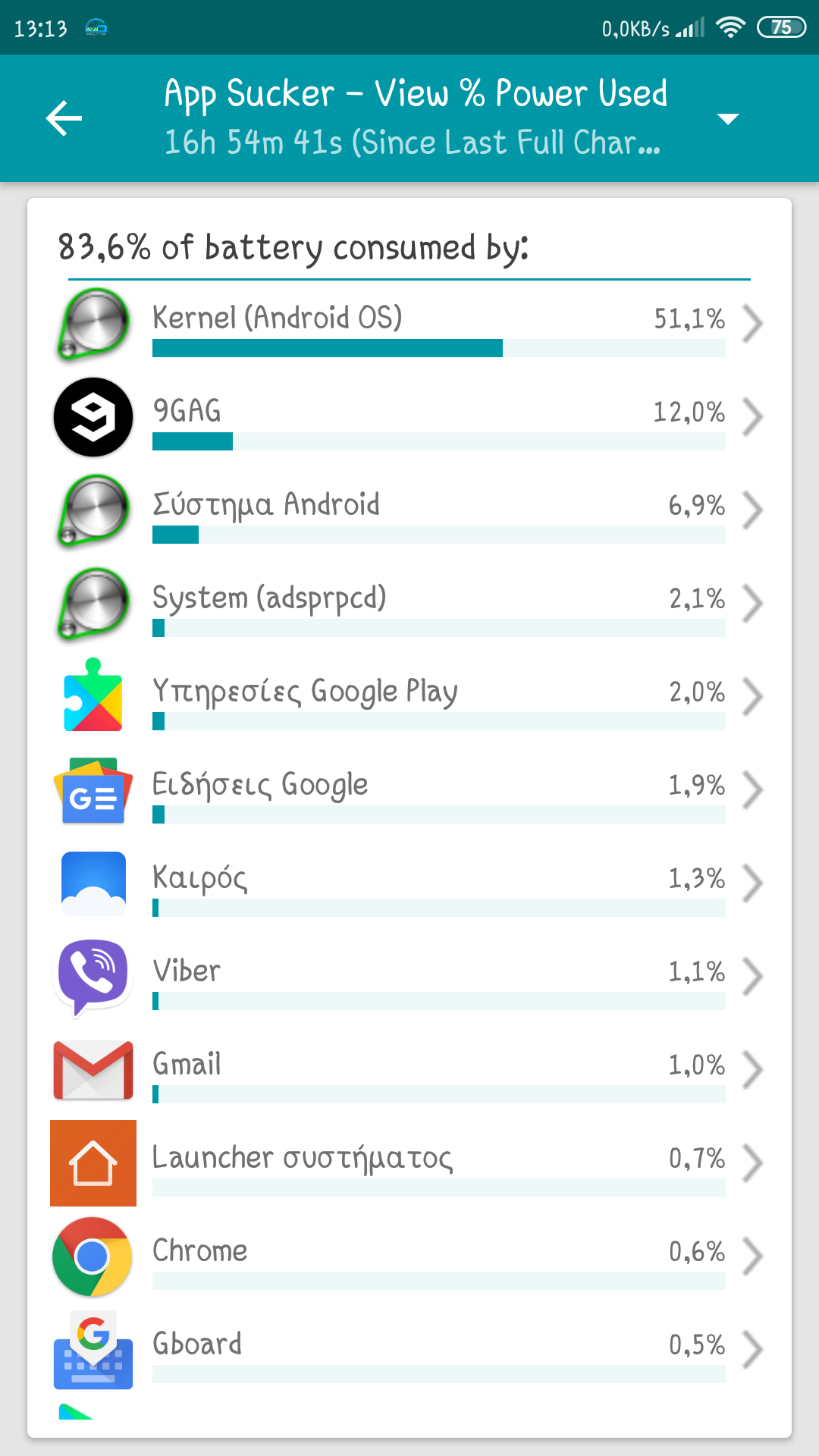Go back using the arrow in the app bar
Viewport: 819px width, 1456px height.
64,118
